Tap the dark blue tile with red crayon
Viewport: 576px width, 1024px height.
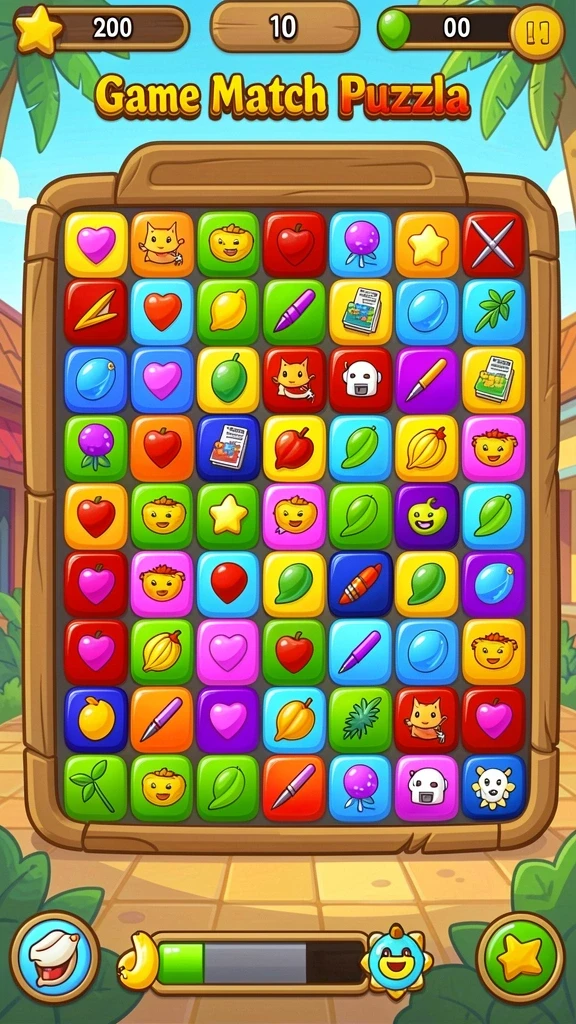point(360,584)
